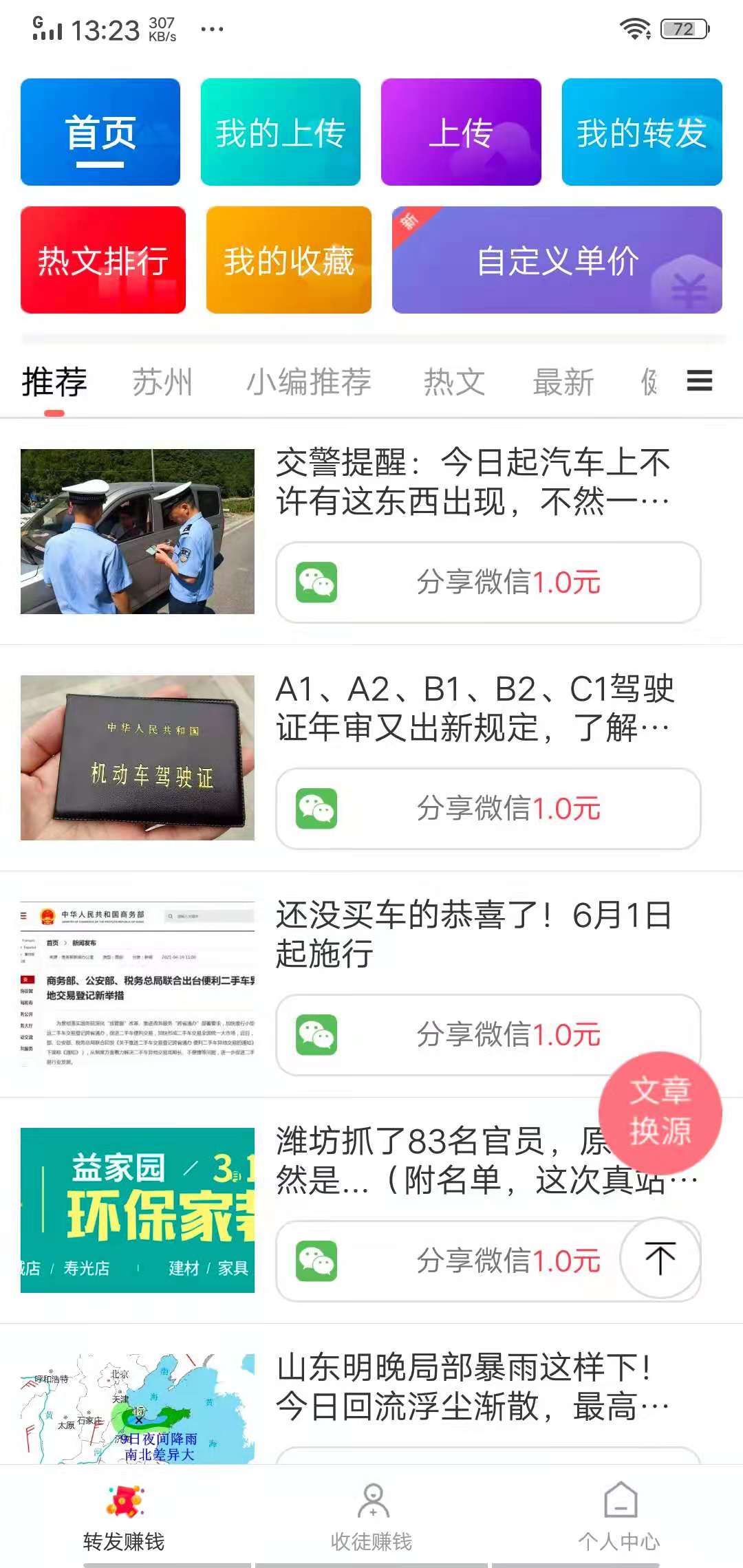Go to the 个人中心 tab
This screenshot has width=743, height=1568.
[x=619, y=1516]
